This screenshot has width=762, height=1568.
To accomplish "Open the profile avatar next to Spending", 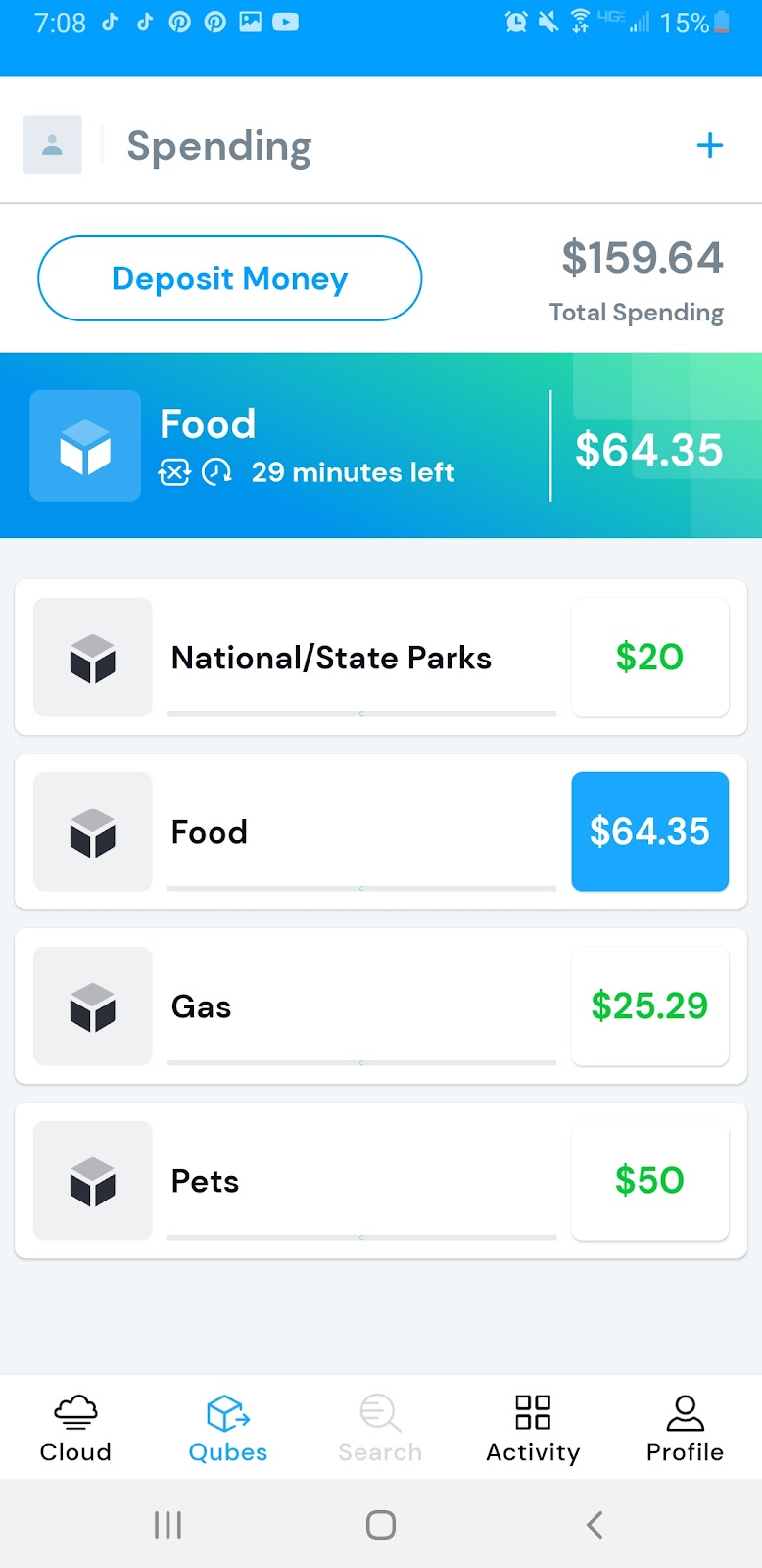I will [52, 145].
